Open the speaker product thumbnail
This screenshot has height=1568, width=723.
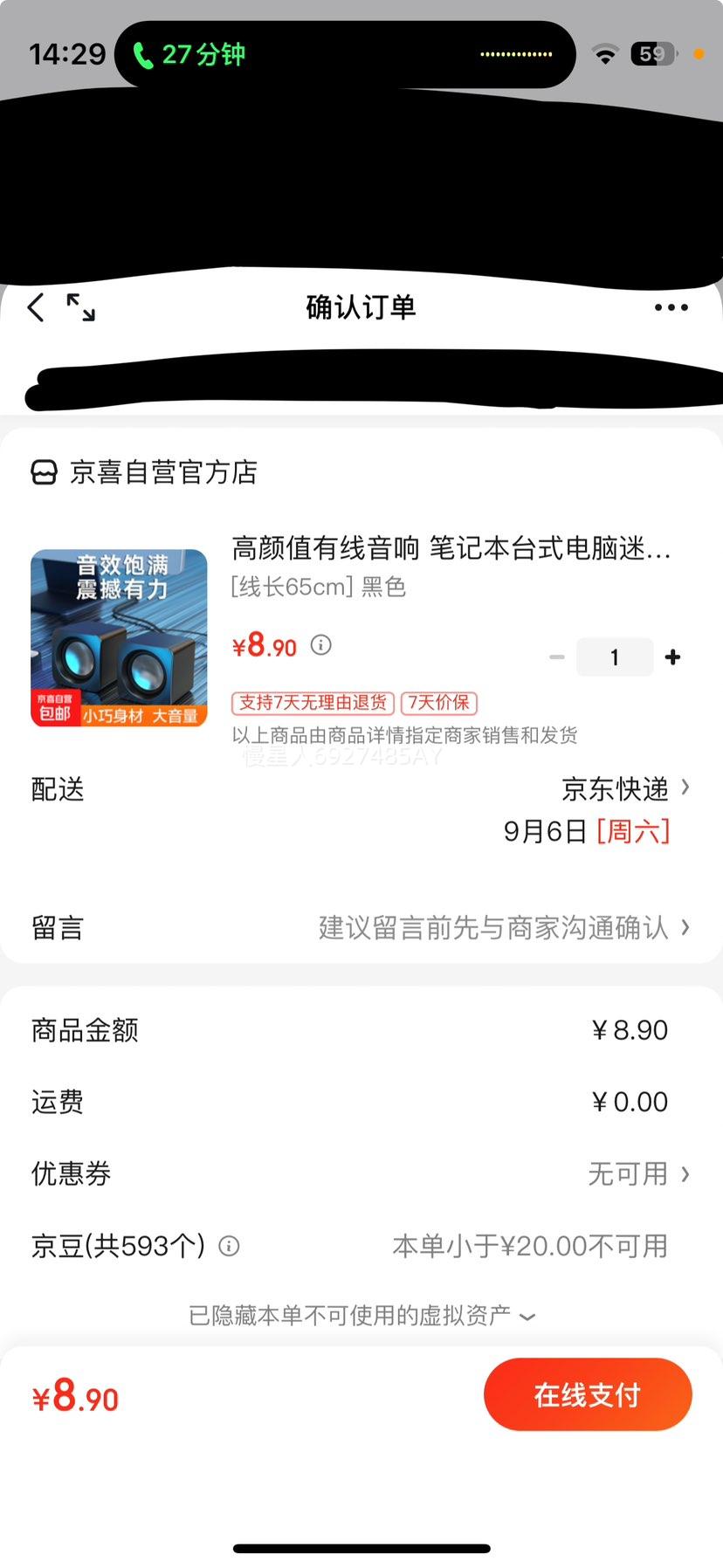(x=119, y=638)
